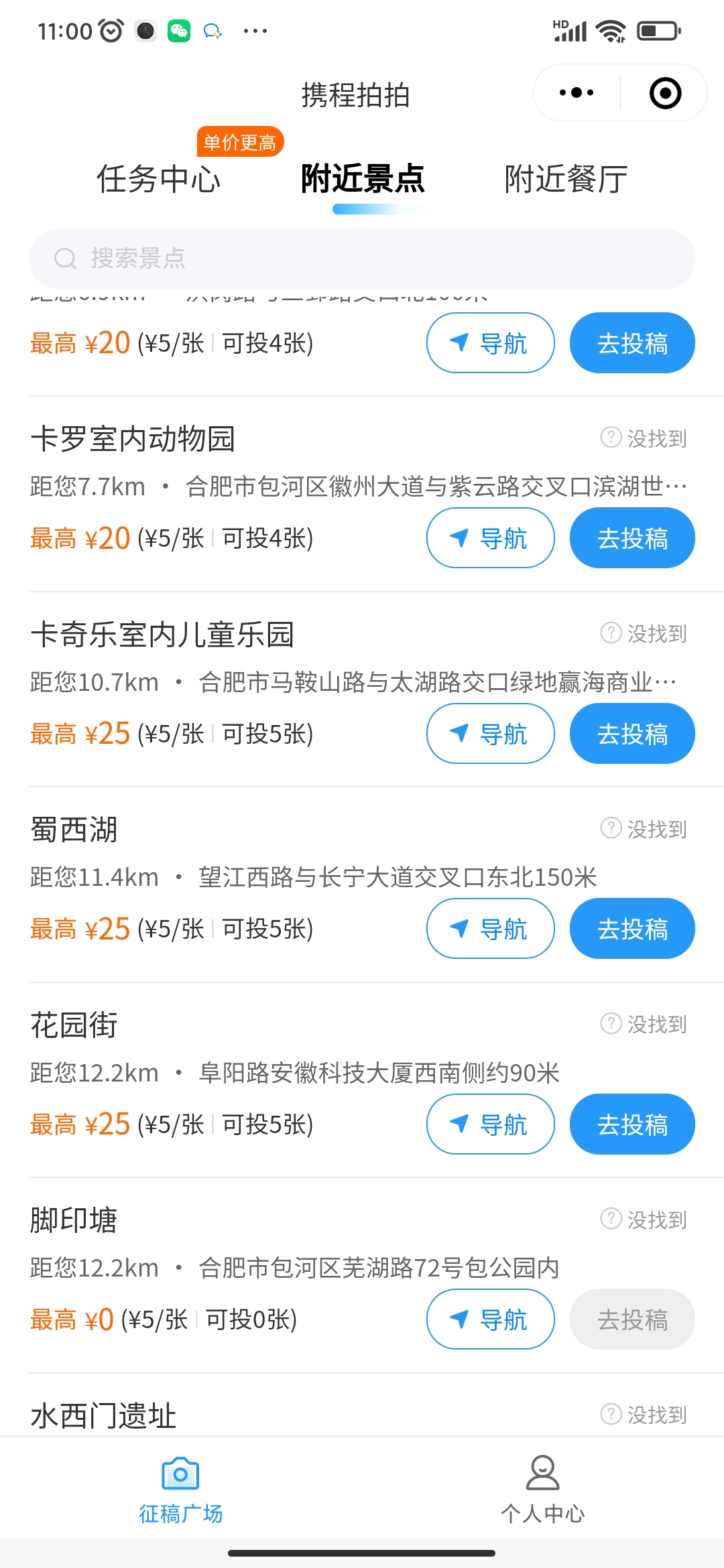Screen dimensions: 724x1568
Task: Get directions to 花园街
Action: 490,1124
